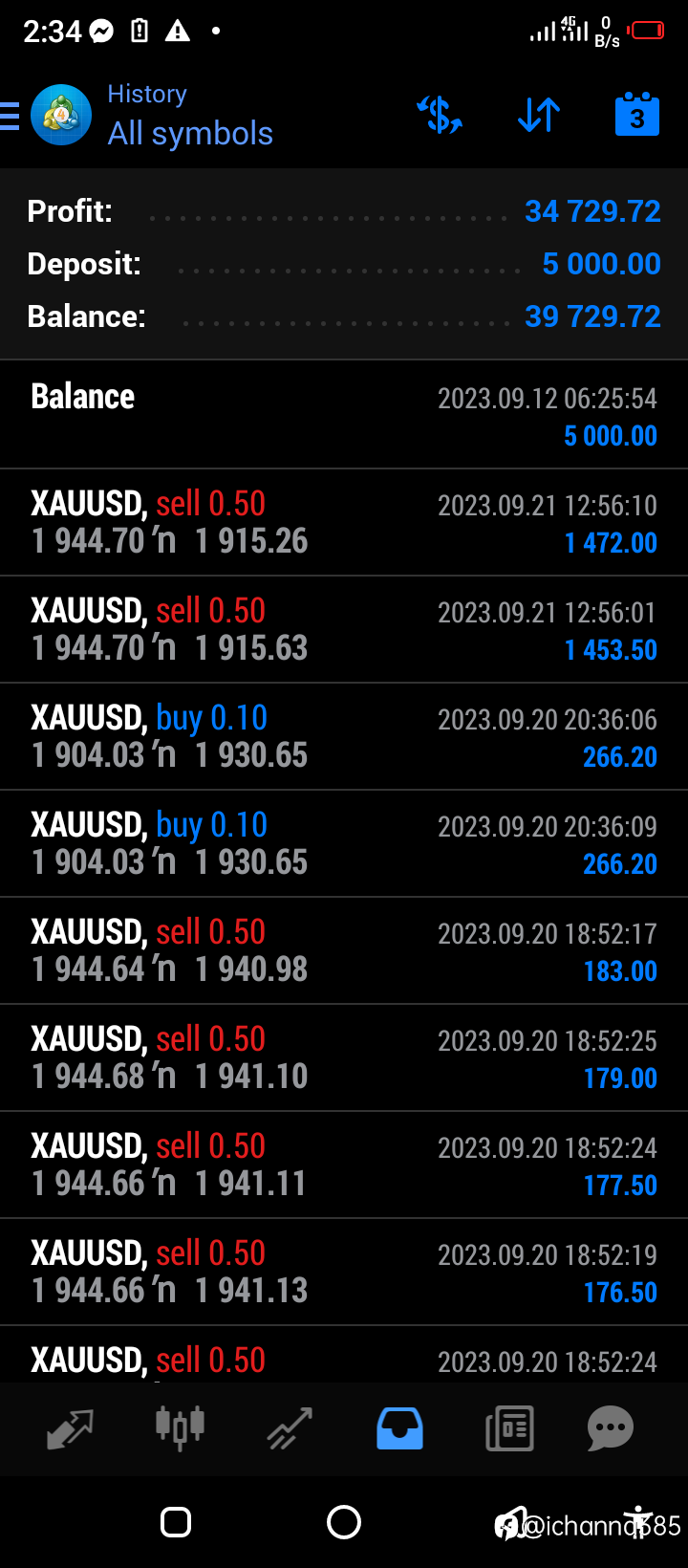The width and height of the screenshot is (688, 1568).
Task: Open the calendar date range filter
Action: (x=637, y=115)
